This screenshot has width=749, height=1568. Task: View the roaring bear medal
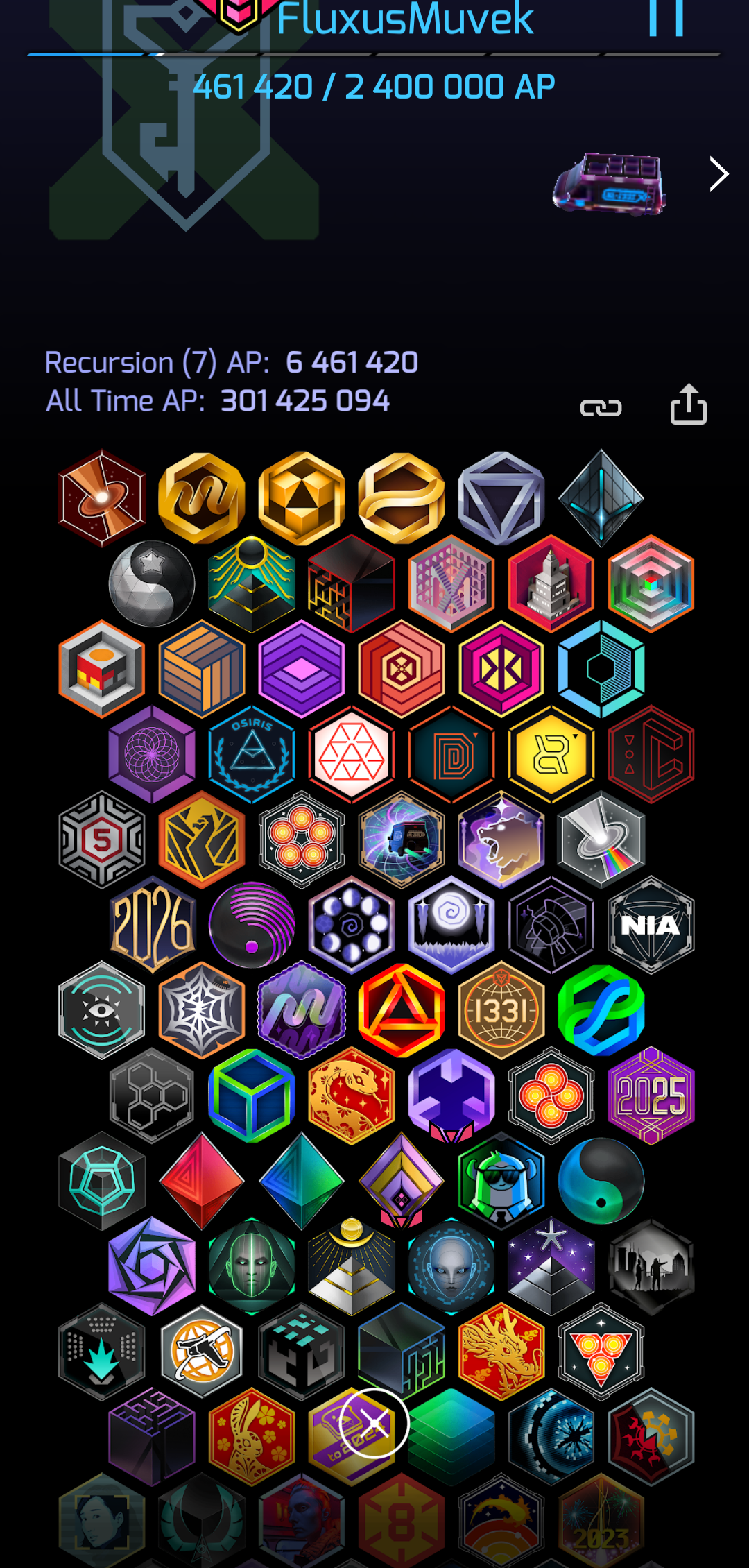tap(501, 840)
